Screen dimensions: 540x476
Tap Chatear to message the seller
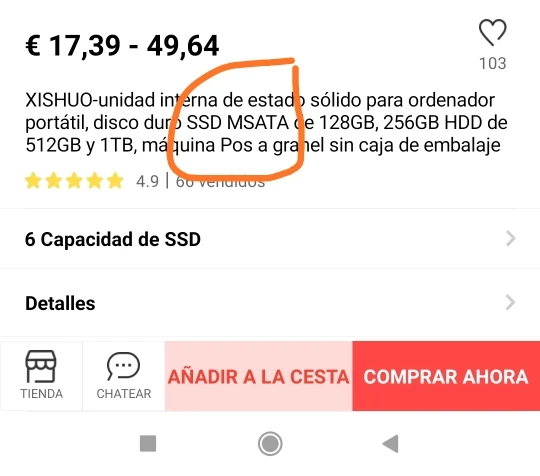(x=124, y=376)
